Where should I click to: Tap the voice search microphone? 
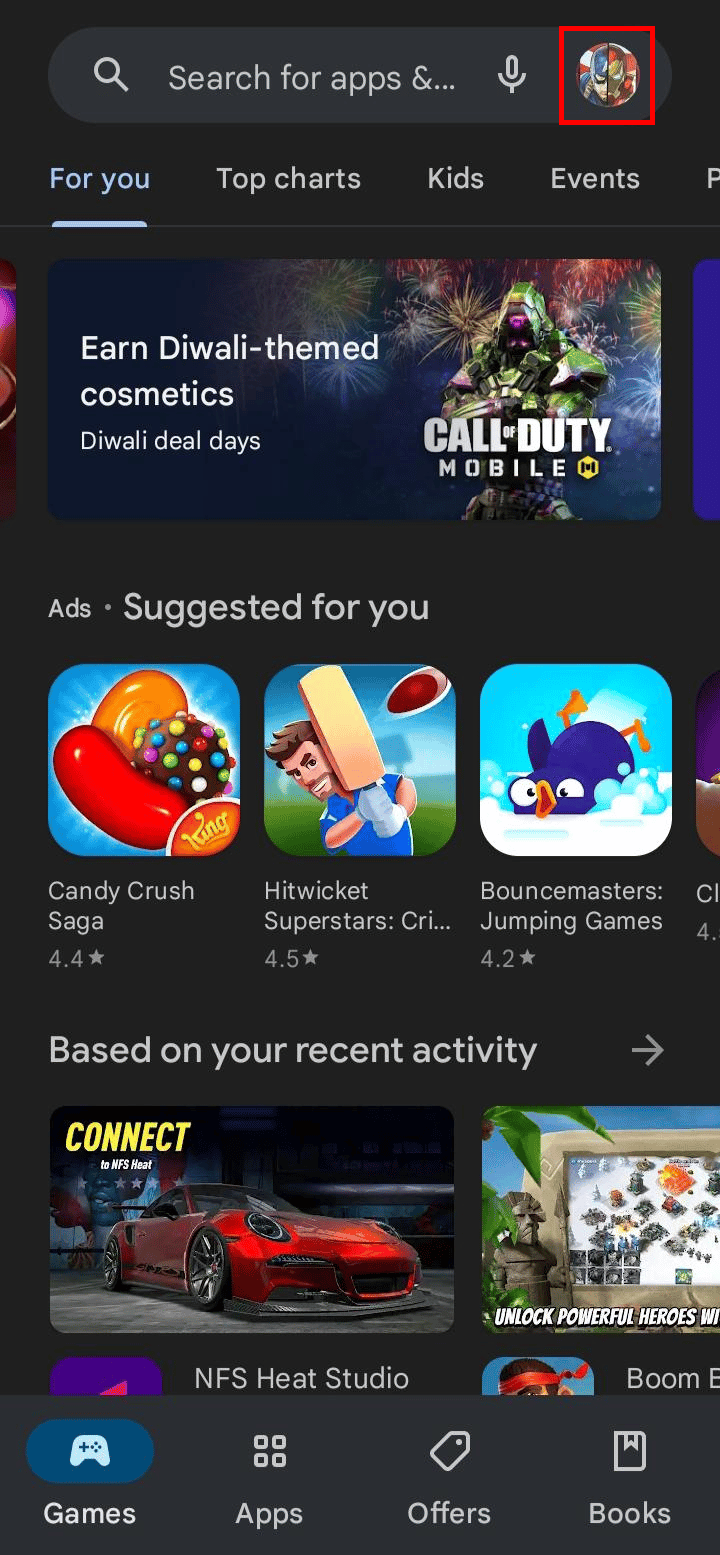[x=512, y=76]
